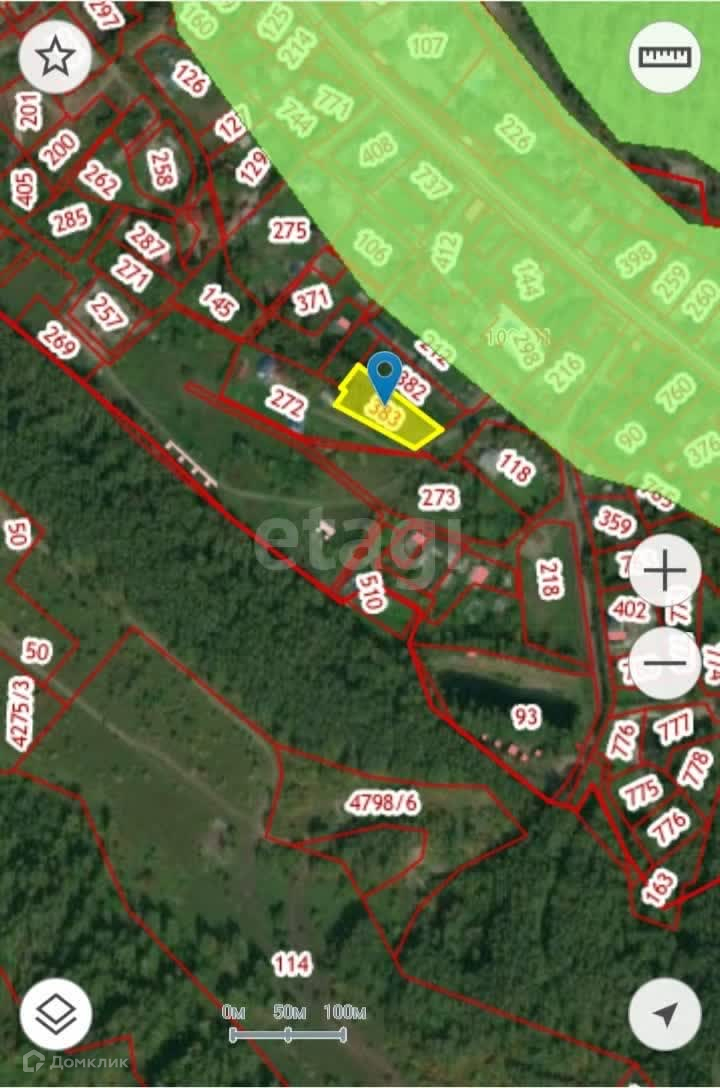This screenshot has width=720, height=1088.
Task: Tap the star favorites button
Action: point(56,57)
